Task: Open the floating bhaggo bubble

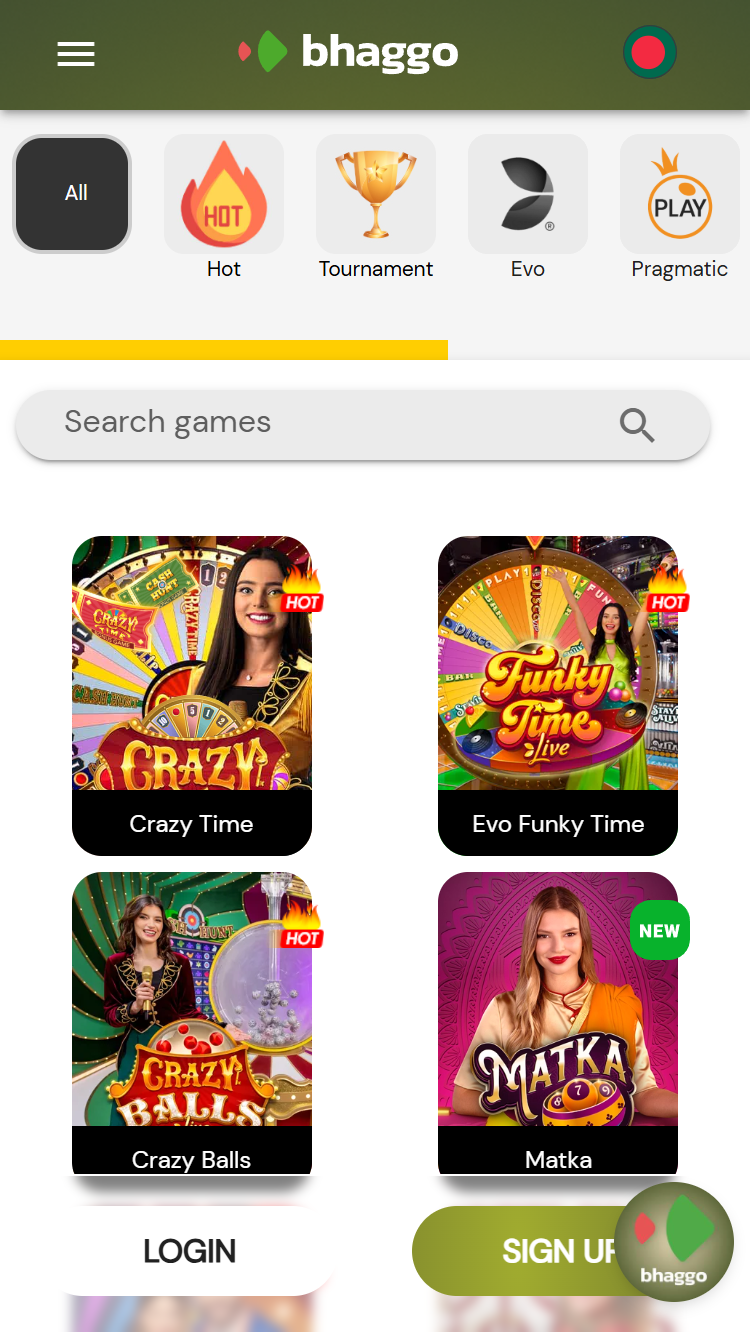Action: [674, 1242]
